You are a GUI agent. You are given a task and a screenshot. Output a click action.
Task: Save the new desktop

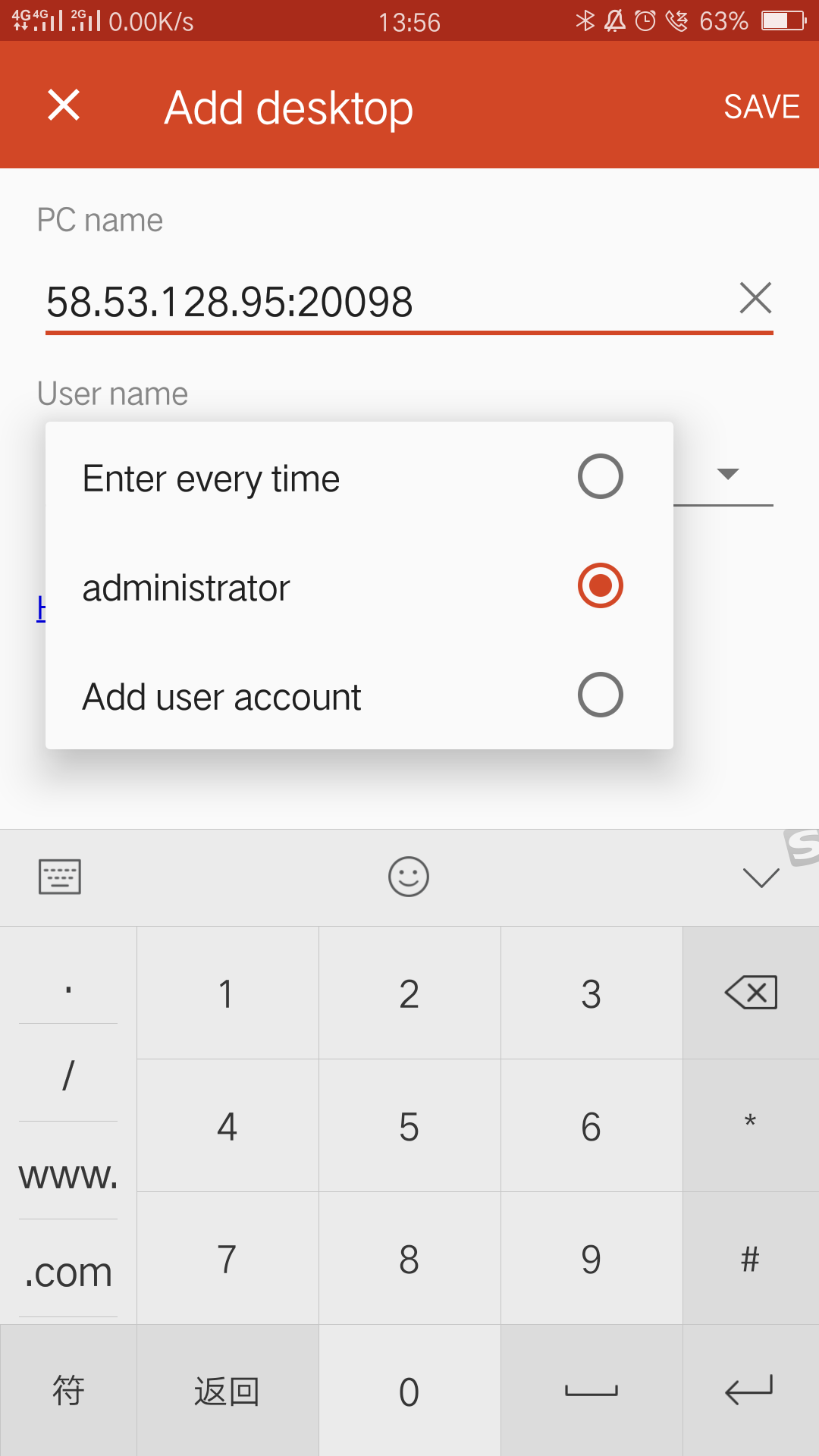pos(761,107)
